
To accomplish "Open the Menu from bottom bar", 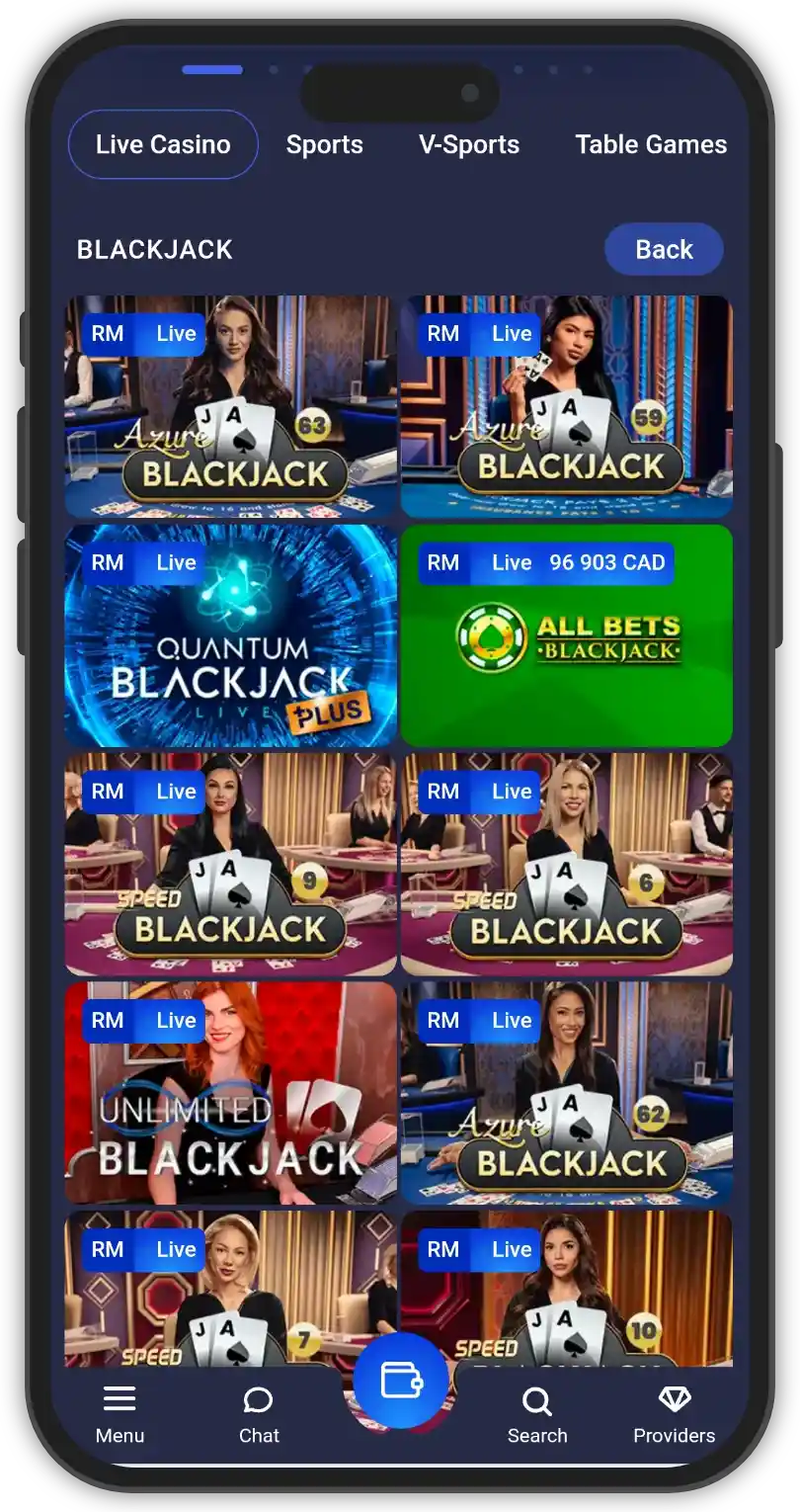I will click(x=120, y=1414).
